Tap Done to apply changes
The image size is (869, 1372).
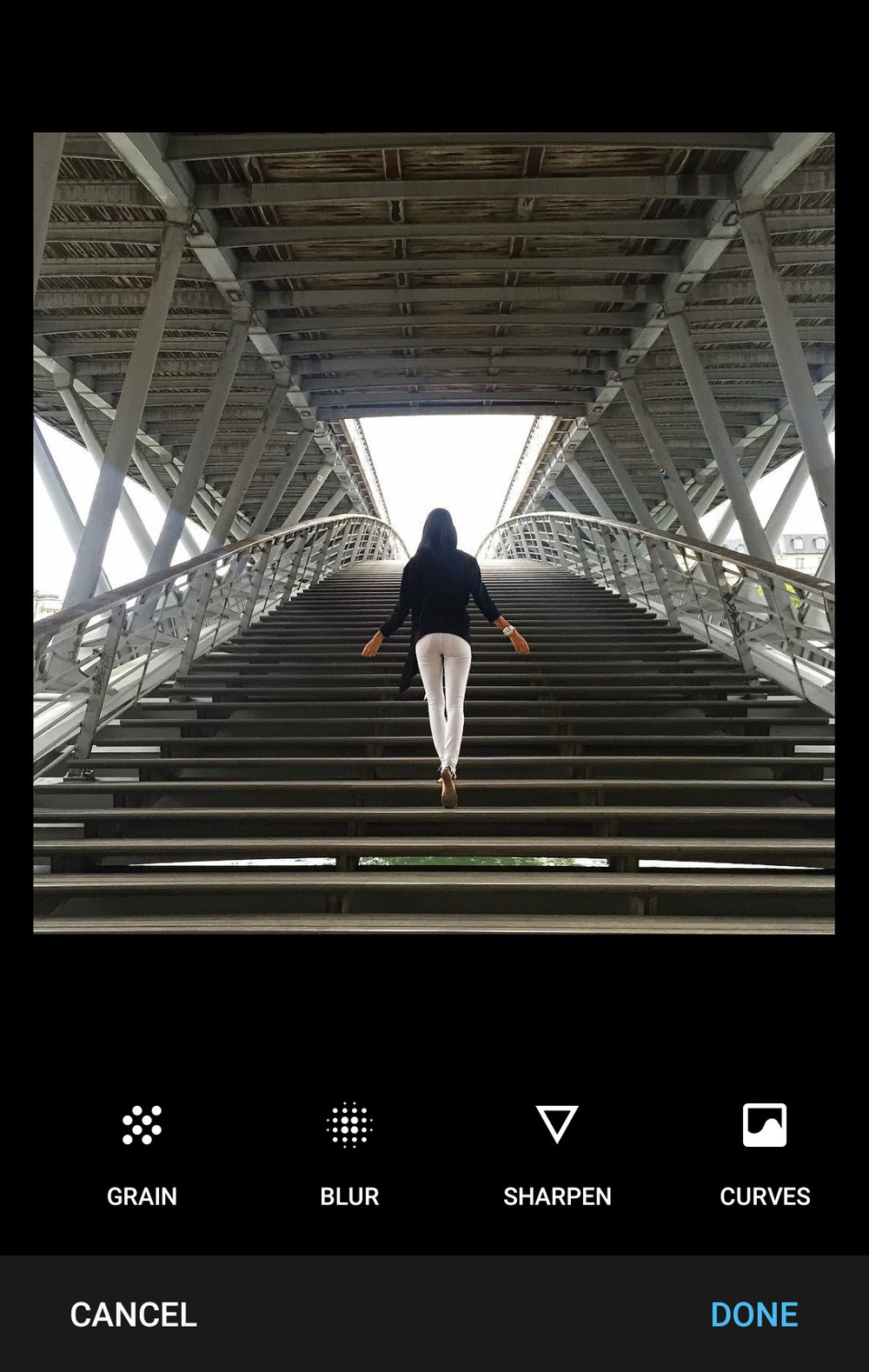753,1314
